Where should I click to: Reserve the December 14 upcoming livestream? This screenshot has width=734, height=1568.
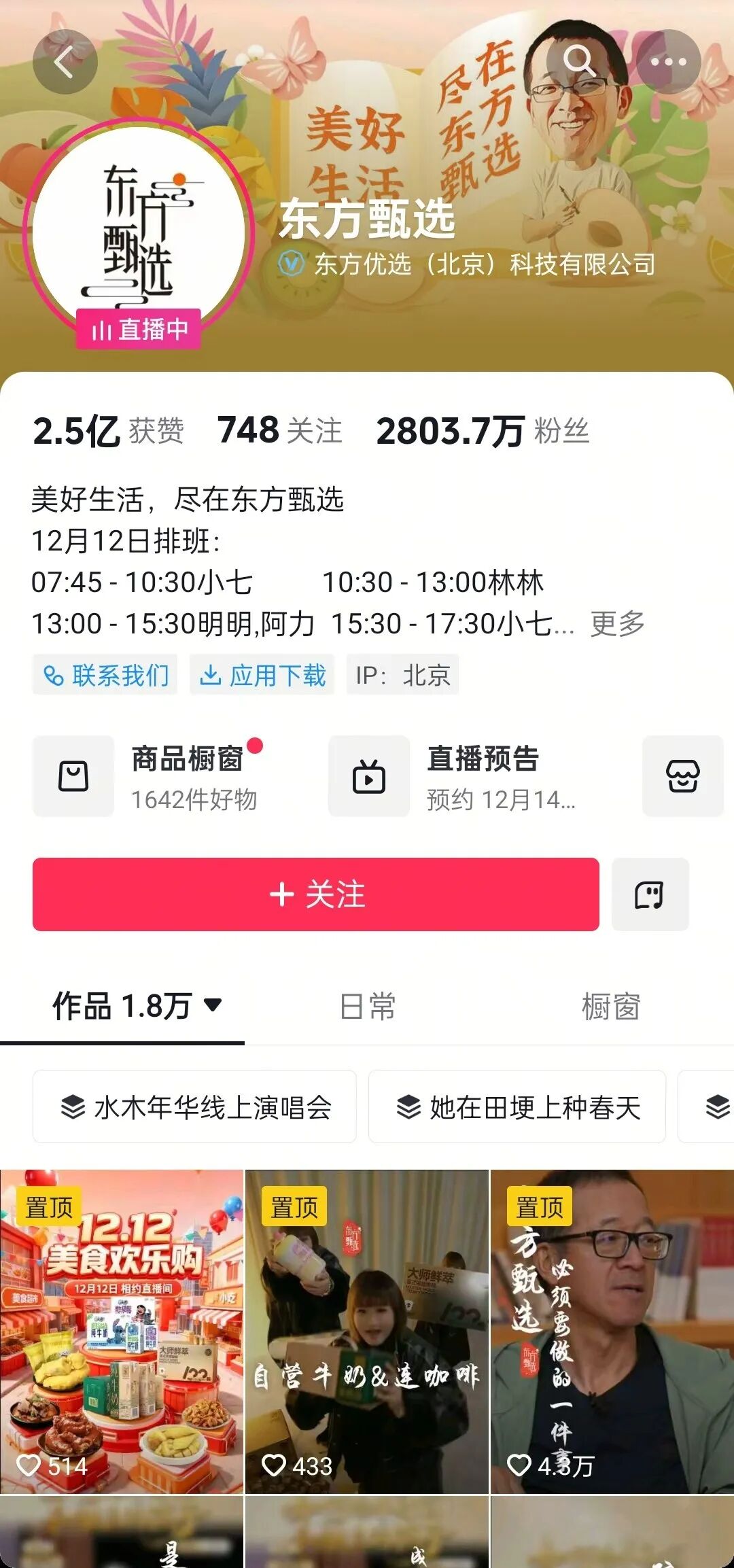[x=502, y=802]
